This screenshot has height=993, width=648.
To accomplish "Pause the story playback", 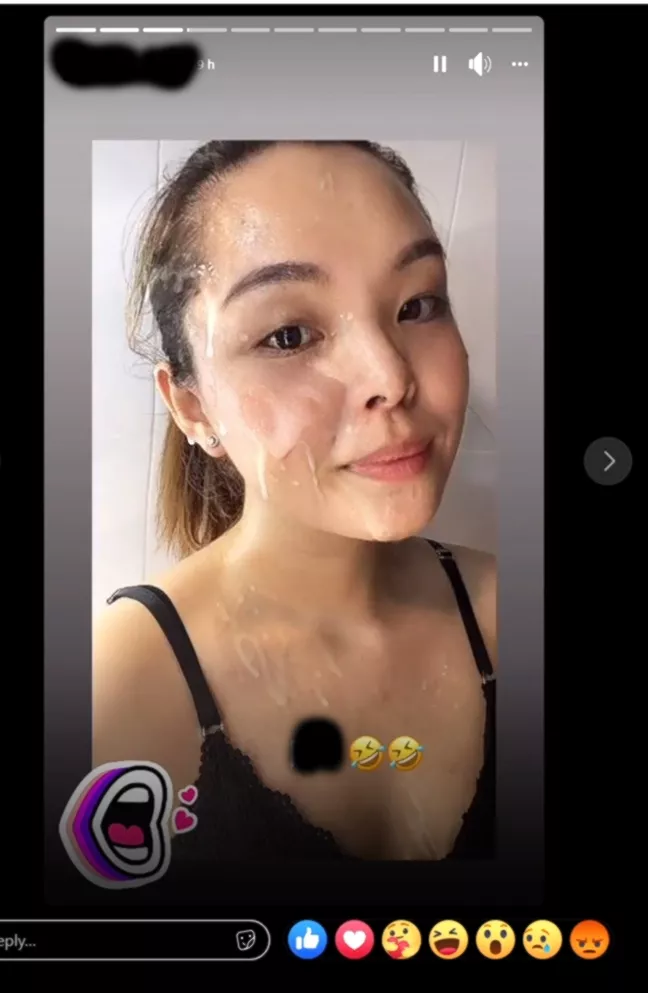I will (x=439, y=64).
